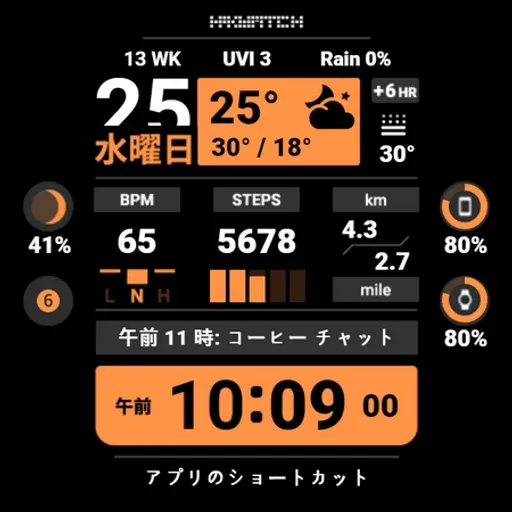512x512 pixels.
Task: Open the STEPS counter showing 5678
Action: (x=257, y=245)
